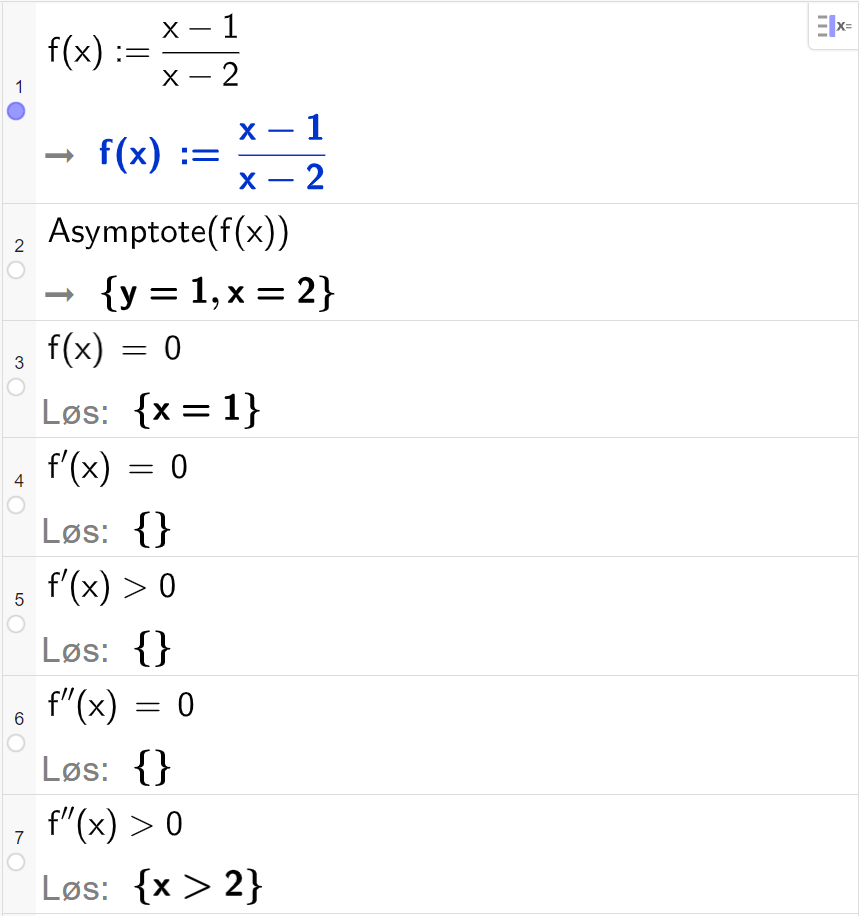
Task: Edit the equation f''(x) = 0 in row 6
Action: [118, 705]
